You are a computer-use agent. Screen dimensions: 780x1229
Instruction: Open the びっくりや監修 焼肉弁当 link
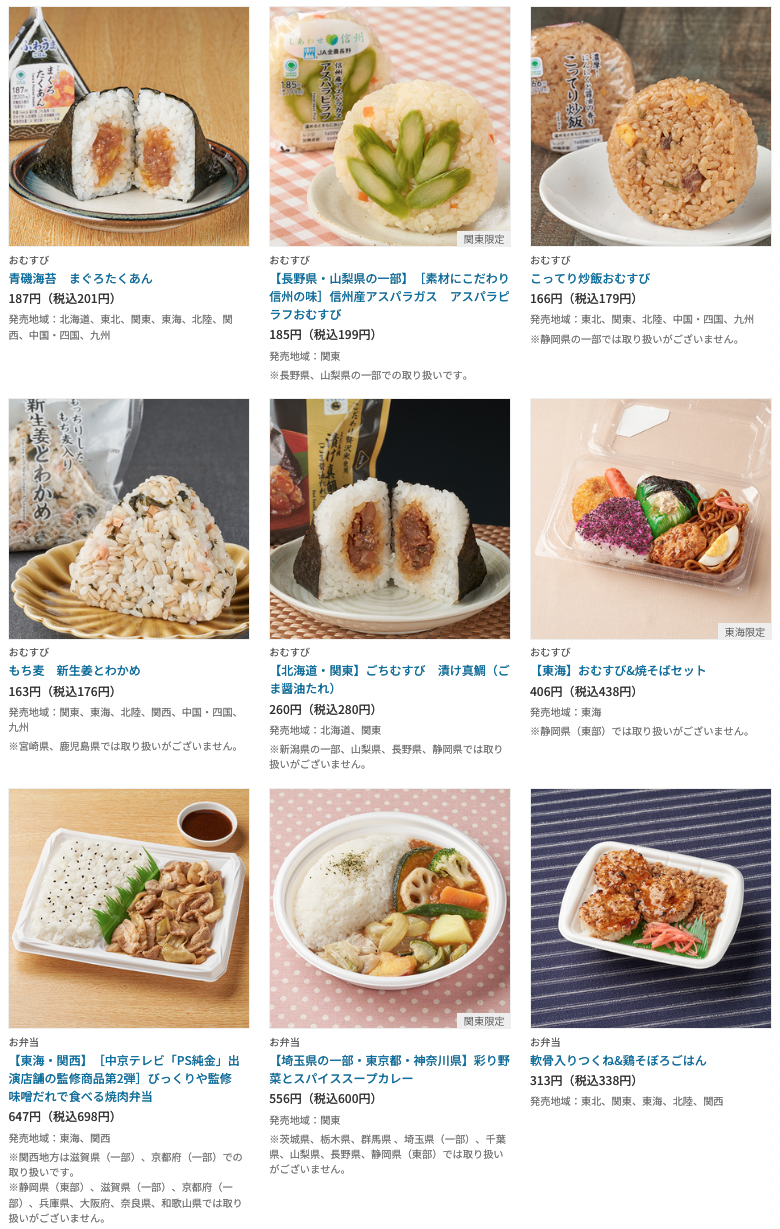(x=124, y=1078)
